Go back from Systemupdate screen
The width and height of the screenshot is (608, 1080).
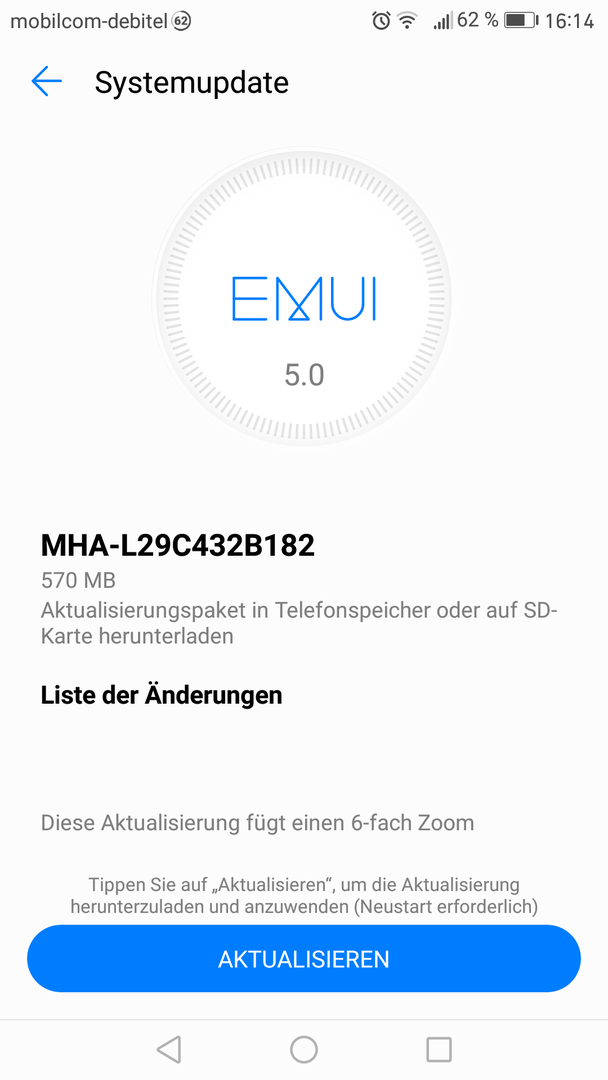[46, 81]
